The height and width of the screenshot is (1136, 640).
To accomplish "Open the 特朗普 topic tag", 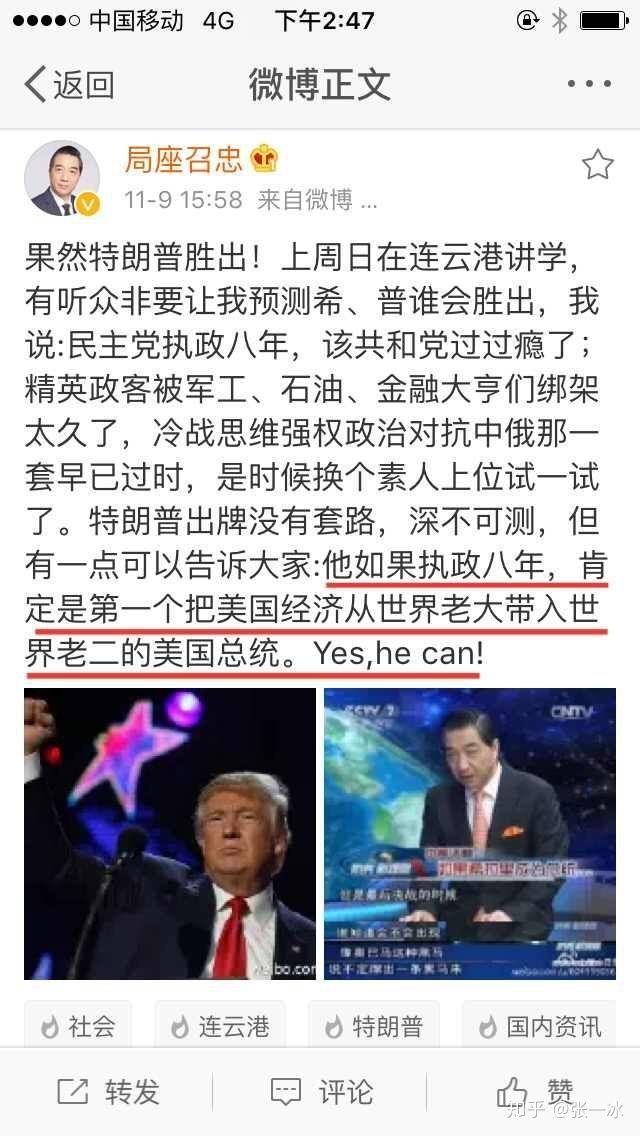I will [x=374, y=1027].
